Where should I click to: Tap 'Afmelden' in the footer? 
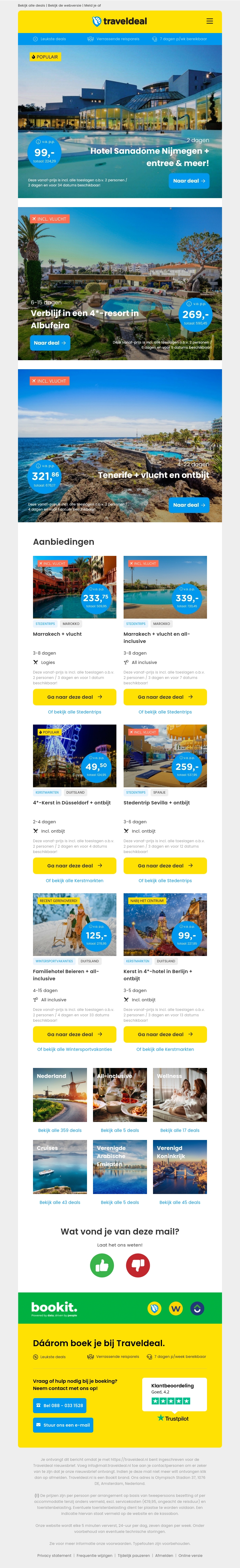[164, 1555]
